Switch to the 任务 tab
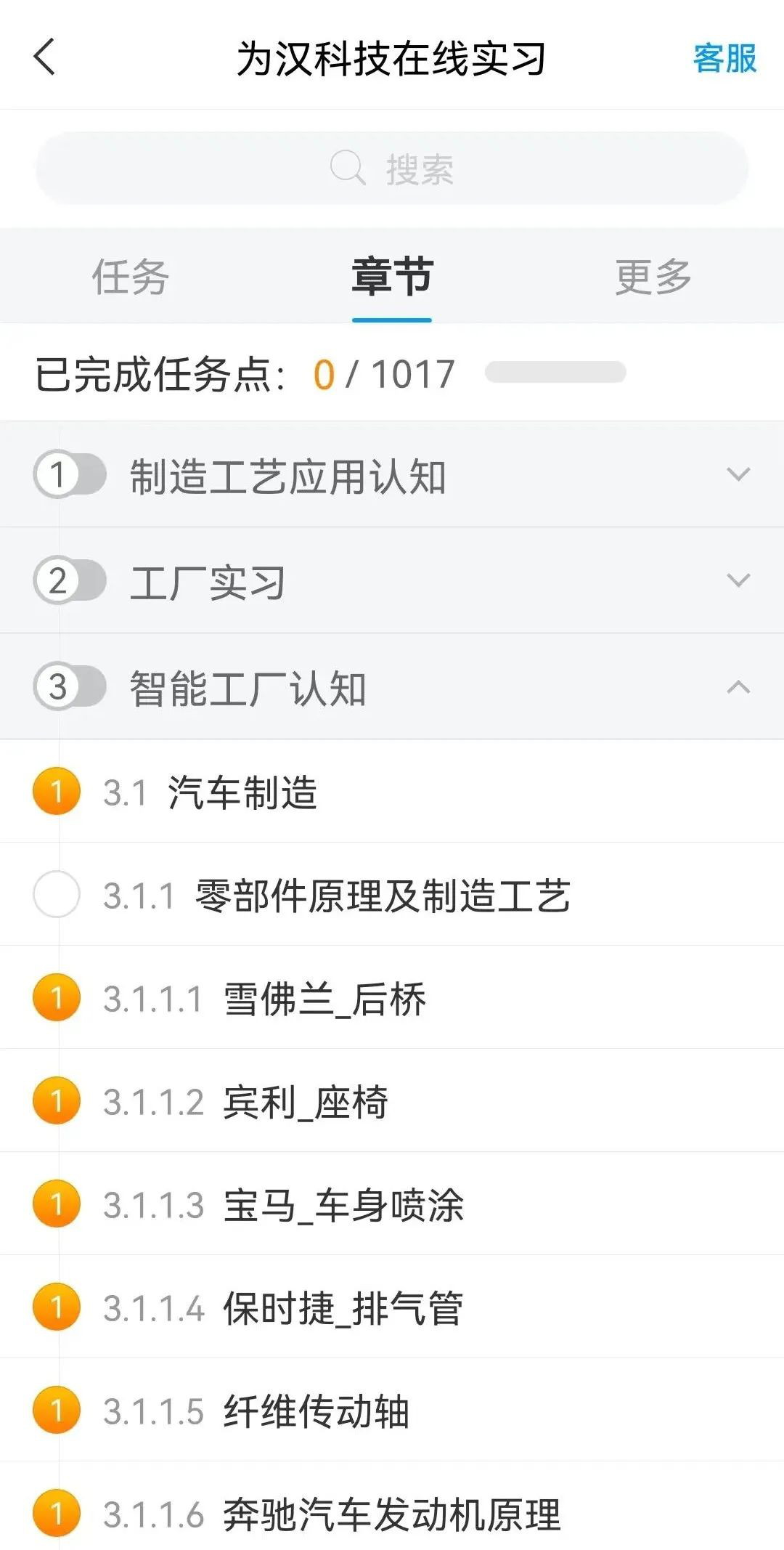 pos(131,276)
